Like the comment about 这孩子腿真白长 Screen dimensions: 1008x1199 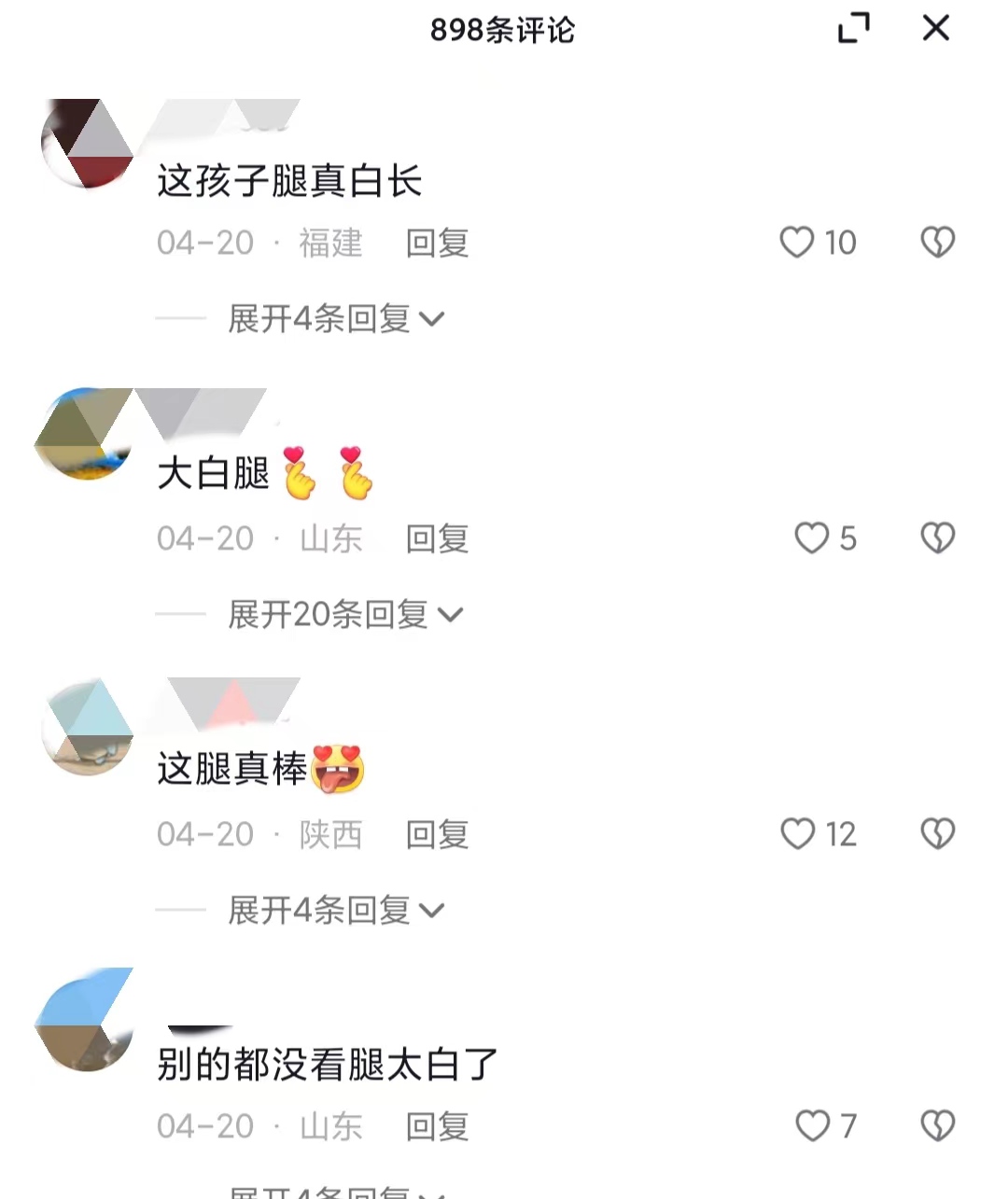pyautogui.click(x=796, y=243)
